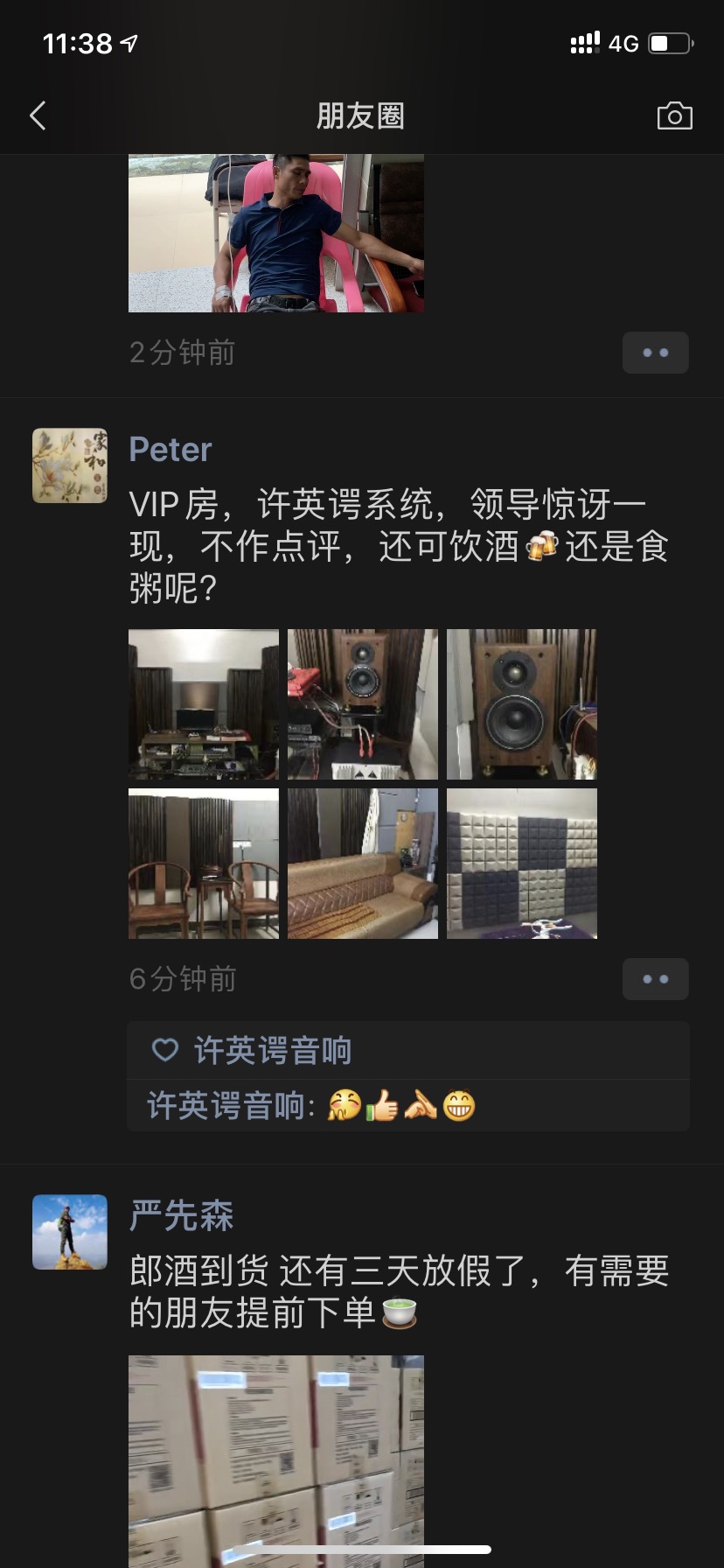The image size is (724, 1568).
Task: Open the photo of the man in the pink chair
Action: click(x=275, y=234)
